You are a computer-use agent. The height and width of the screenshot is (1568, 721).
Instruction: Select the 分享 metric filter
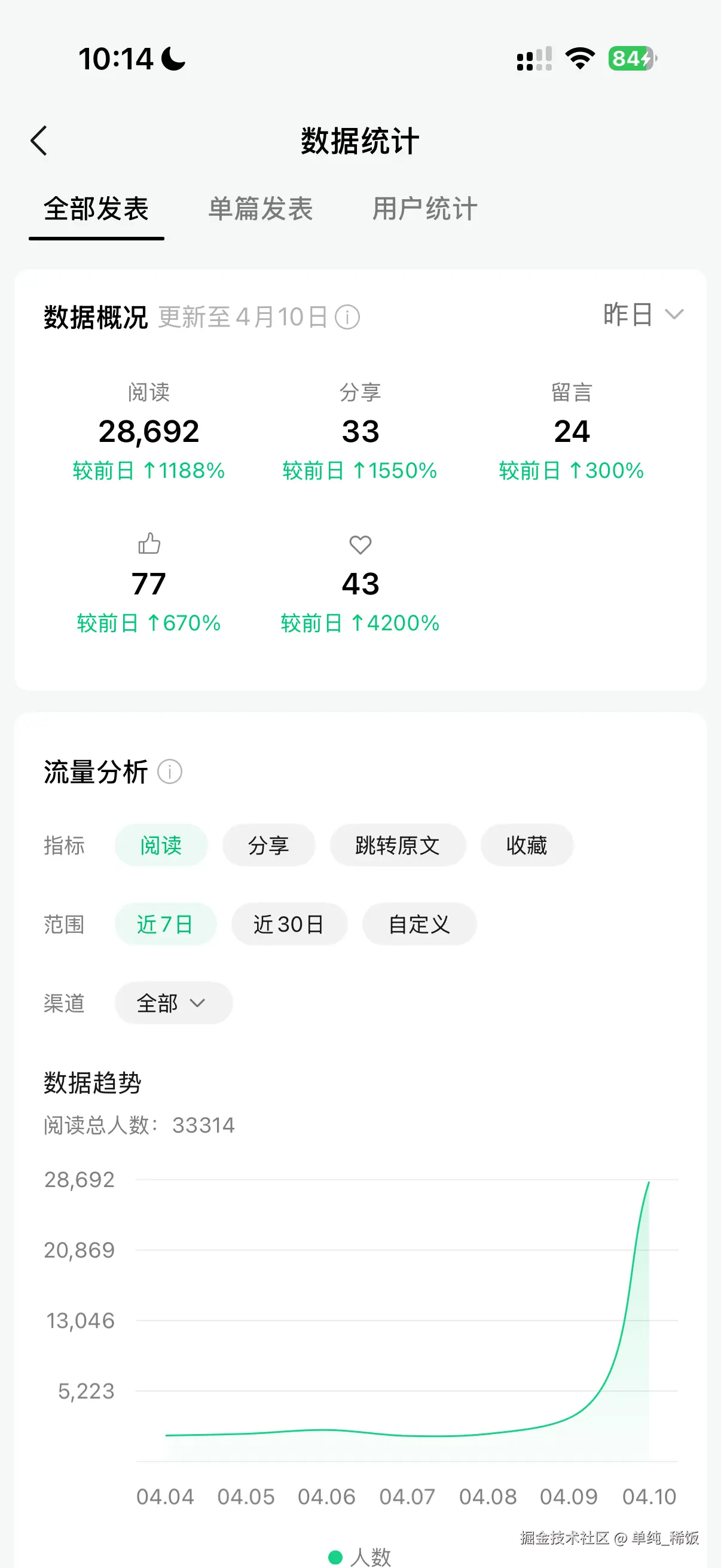[268, 845]
